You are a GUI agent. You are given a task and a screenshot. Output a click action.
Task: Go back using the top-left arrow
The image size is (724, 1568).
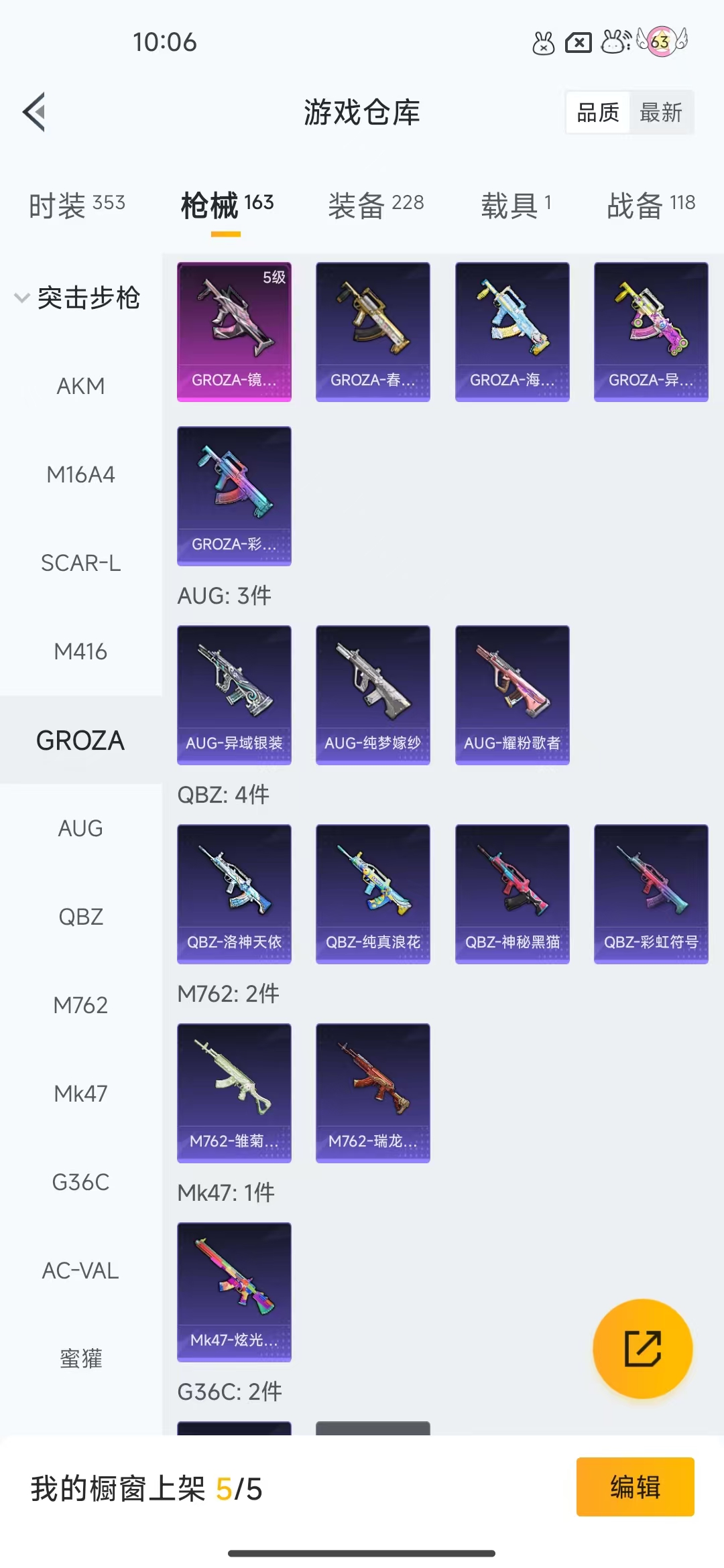pyautogui.click(x=35, y=112)
